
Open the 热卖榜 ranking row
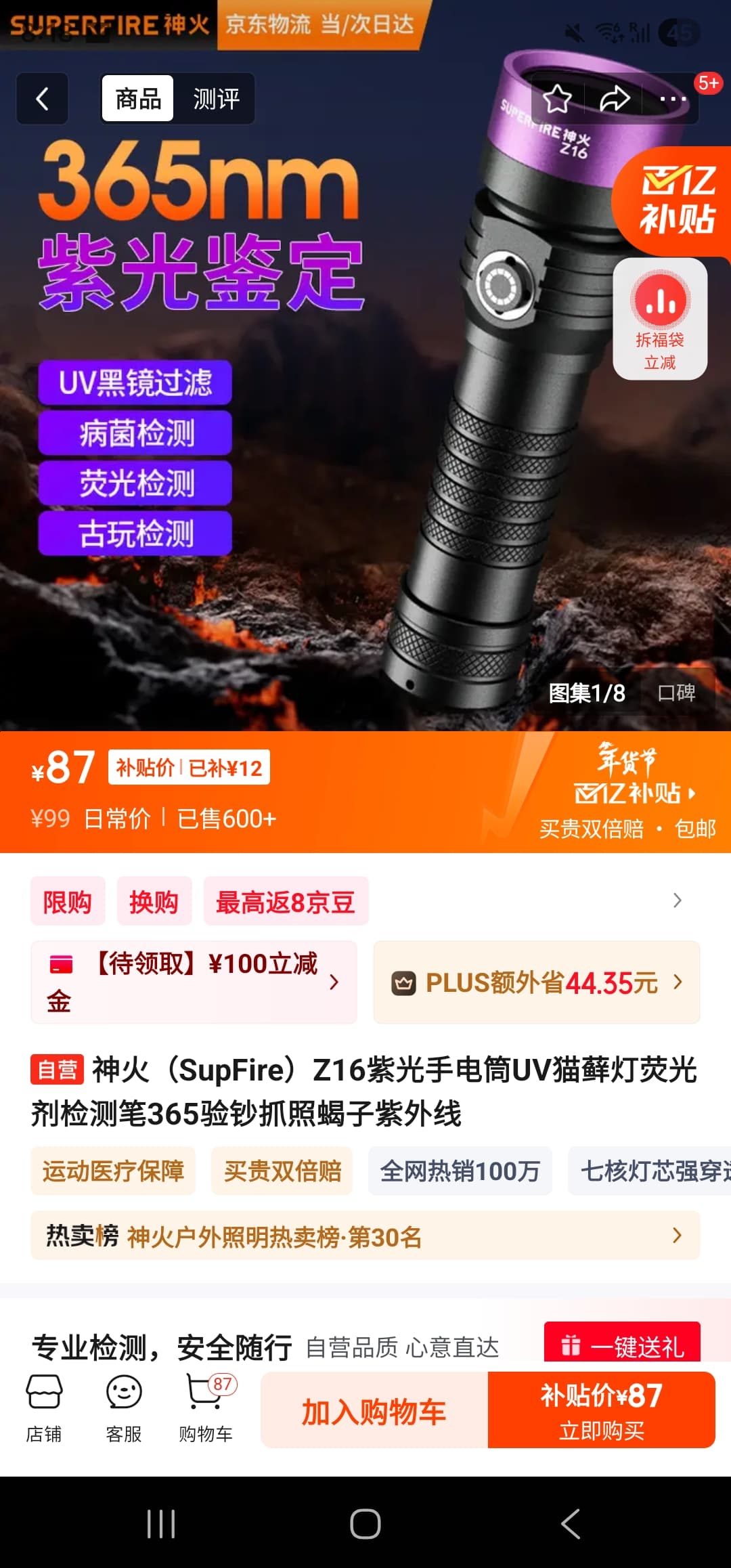(365, 1236)
